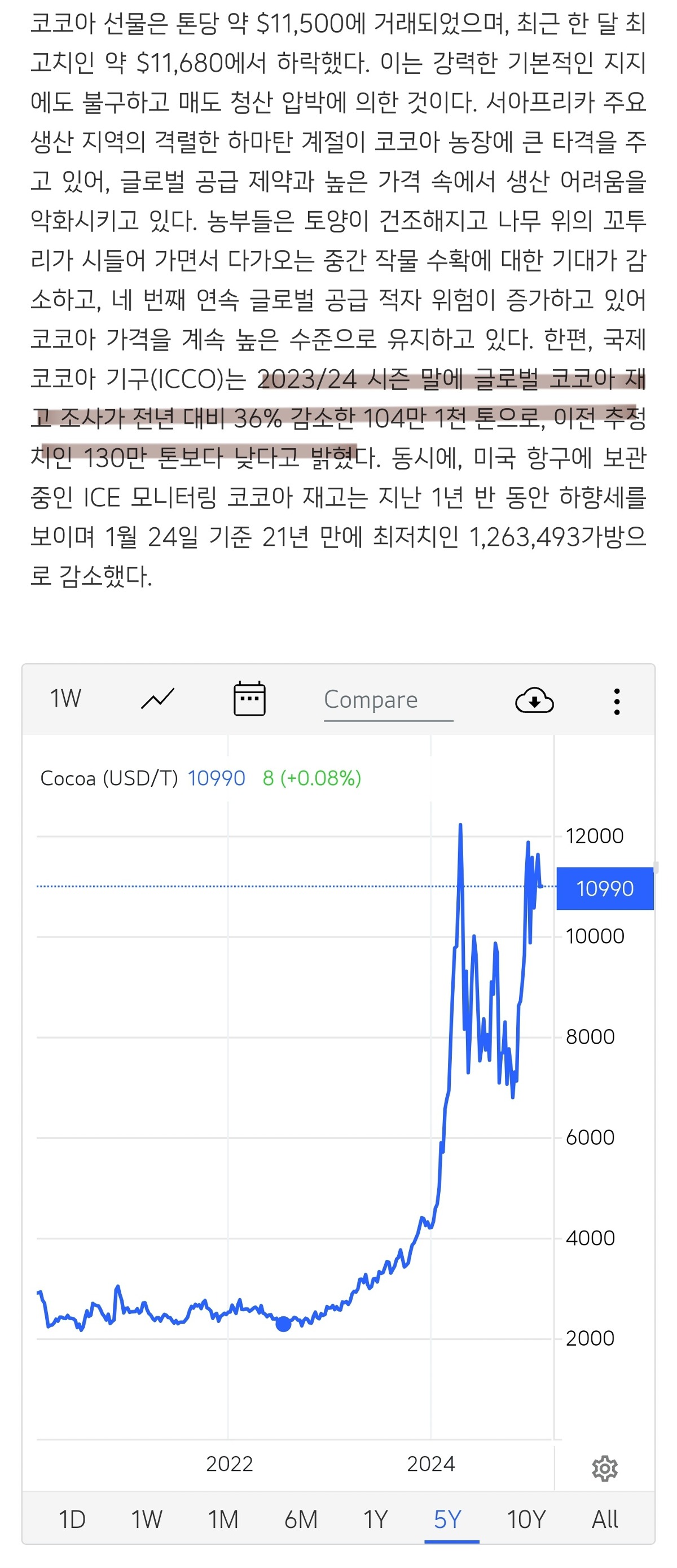
Task: Download chart data via cloud icon
Action: coord(534,700)
